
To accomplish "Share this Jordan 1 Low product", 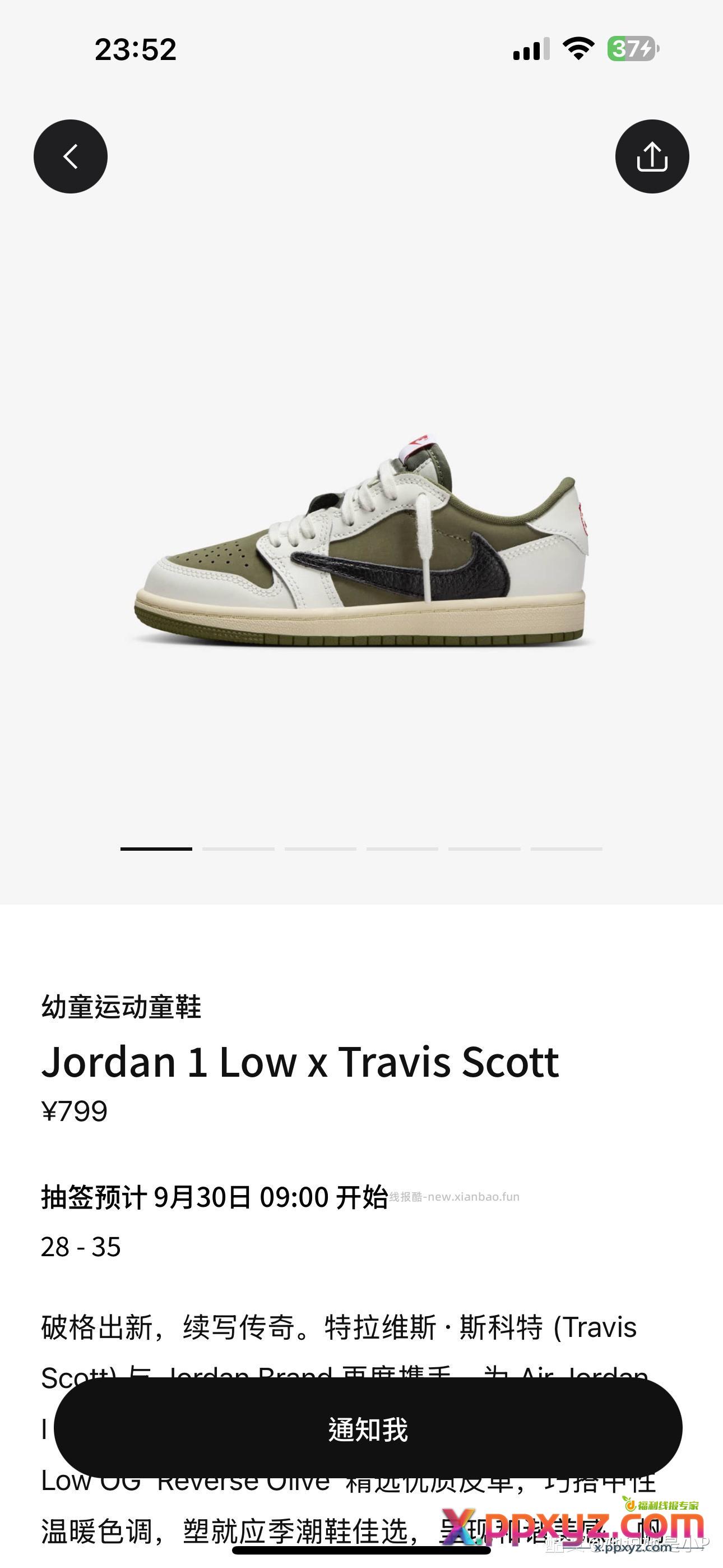I will click(652, 156).
